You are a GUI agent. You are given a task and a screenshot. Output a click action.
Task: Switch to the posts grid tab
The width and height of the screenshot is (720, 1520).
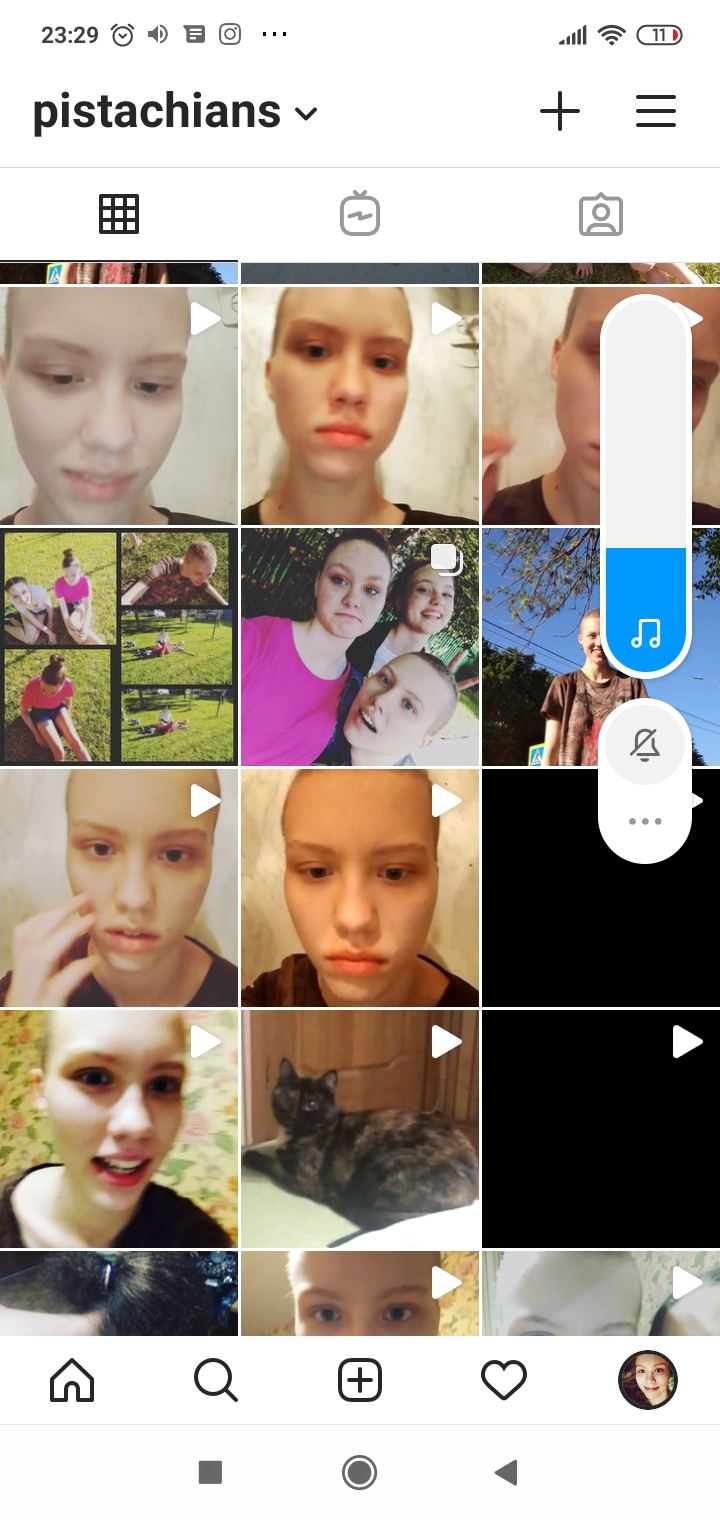pyautogui.click(x=119, y=214)
